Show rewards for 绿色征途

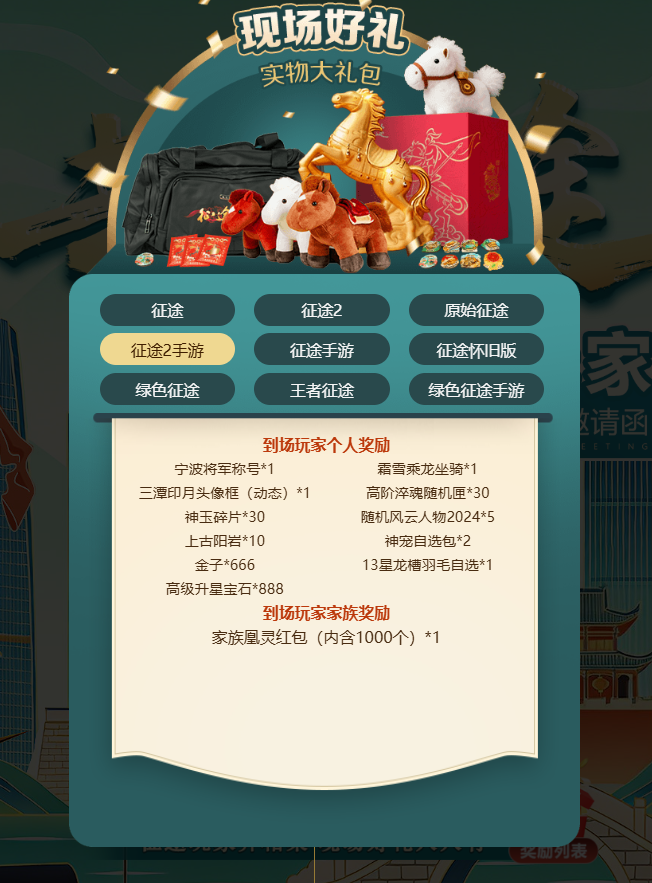pyautogui.click(x=167, y=390)
